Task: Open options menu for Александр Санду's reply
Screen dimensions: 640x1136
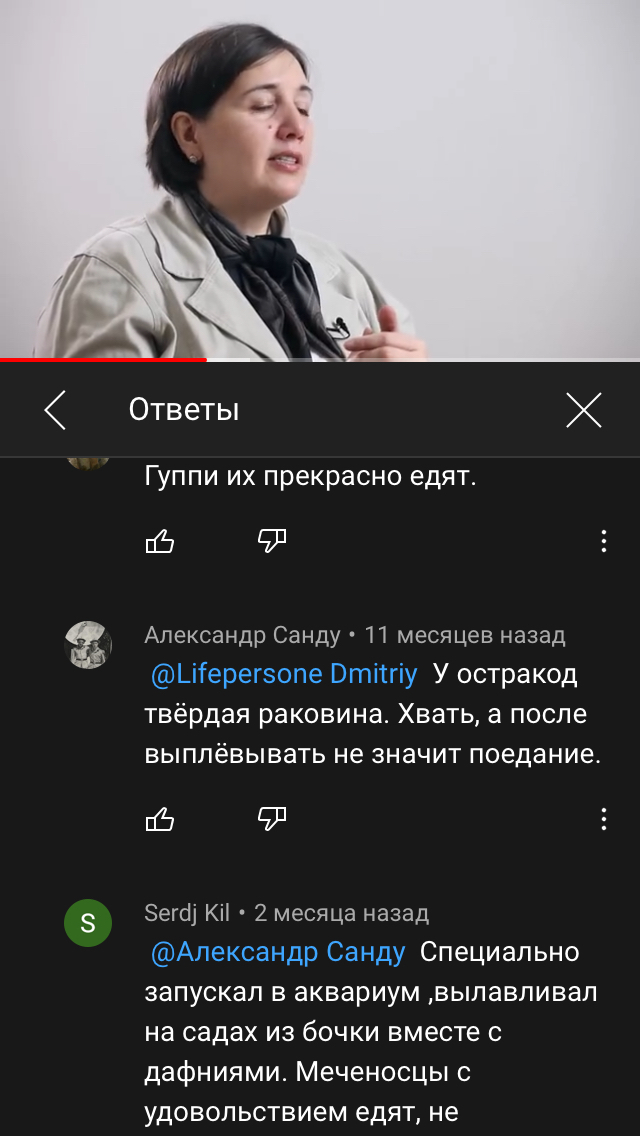Action: (x=603, y=820)
